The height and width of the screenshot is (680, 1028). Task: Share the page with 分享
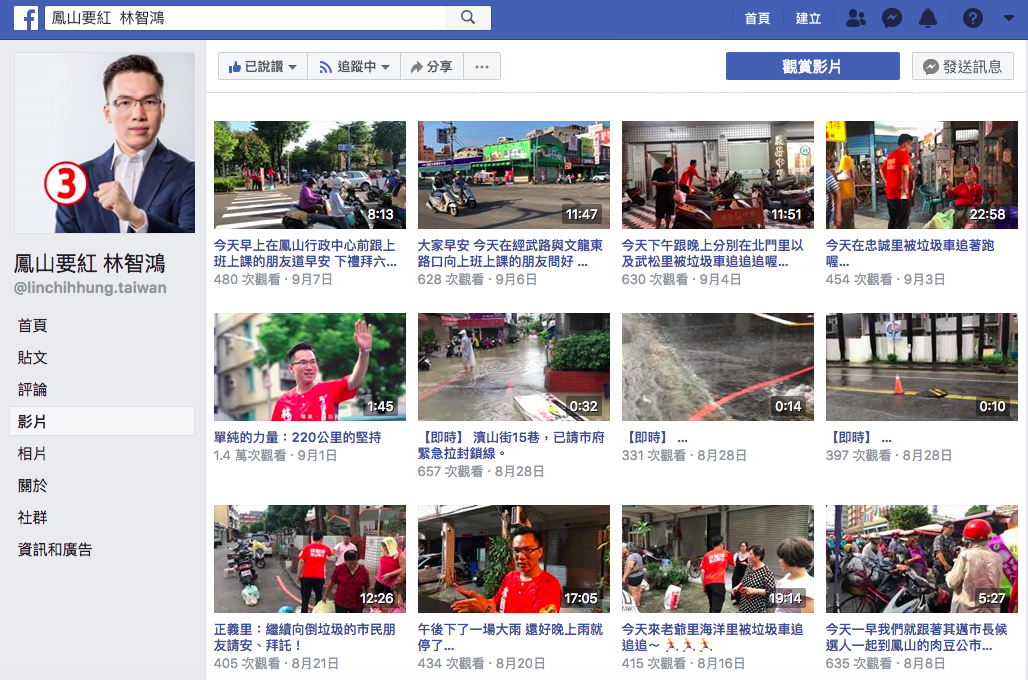(x=430, y=67)
